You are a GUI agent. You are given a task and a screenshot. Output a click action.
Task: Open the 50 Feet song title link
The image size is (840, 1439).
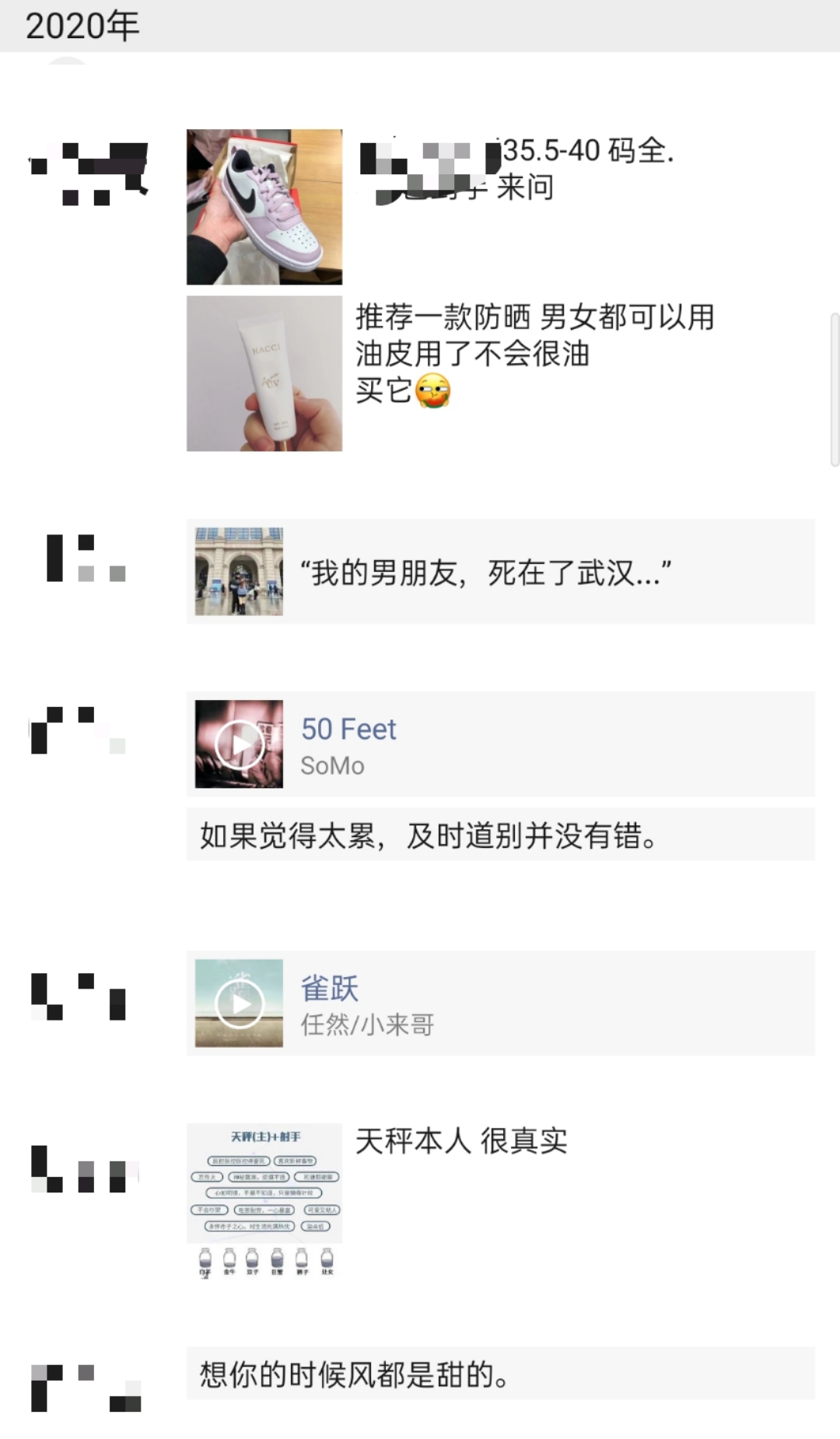coord(348,729)
